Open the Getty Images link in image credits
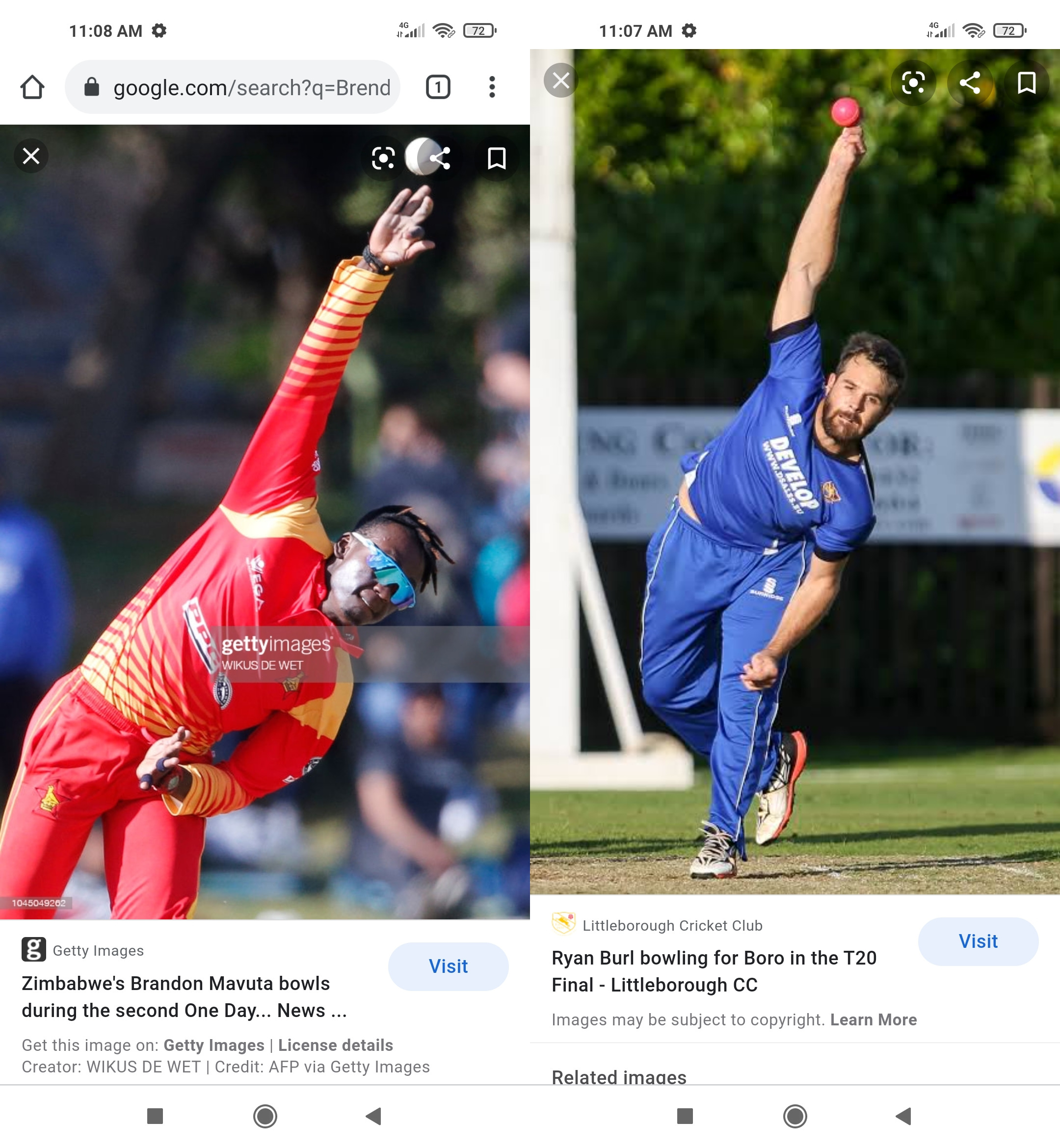 tap(213, 1045)
